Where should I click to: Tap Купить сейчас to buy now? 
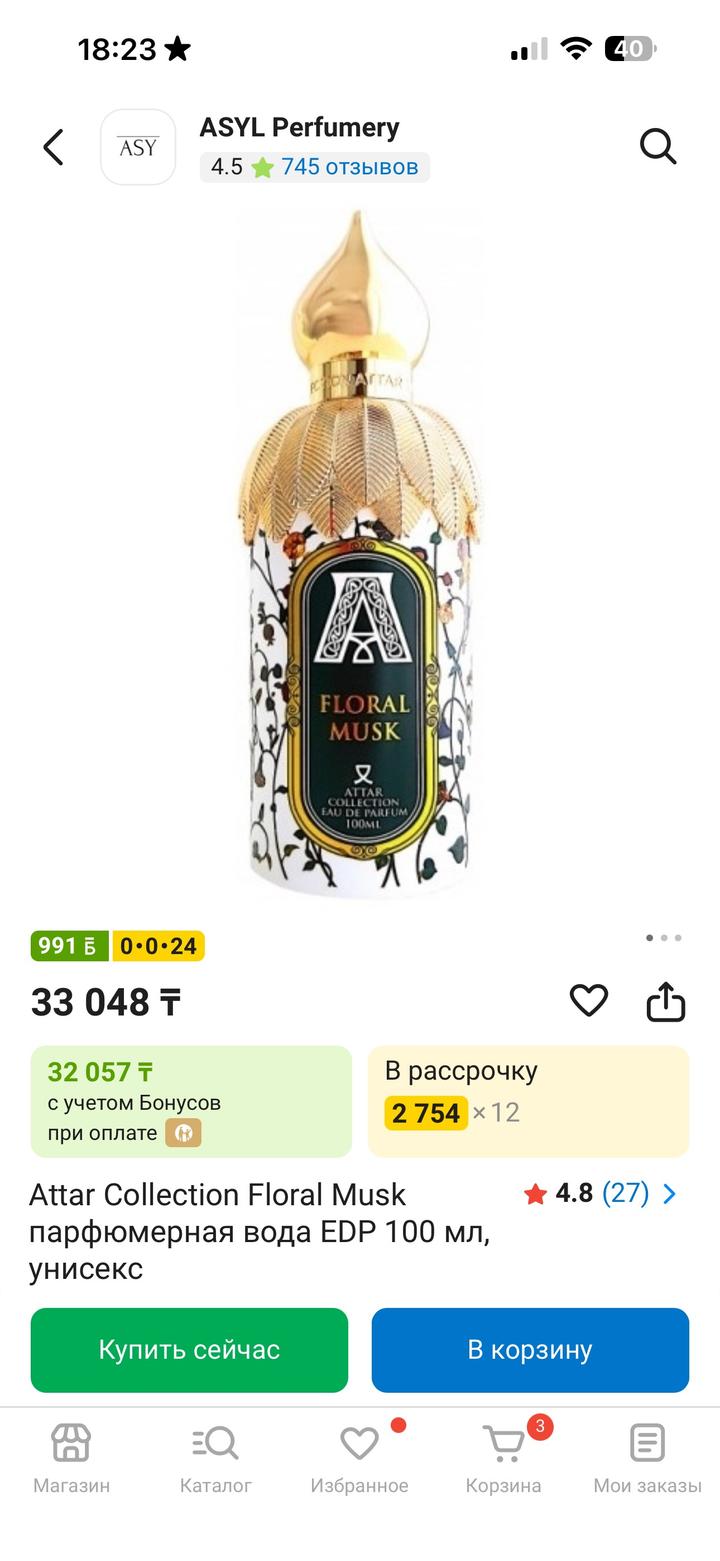(x=189, y=1349)
